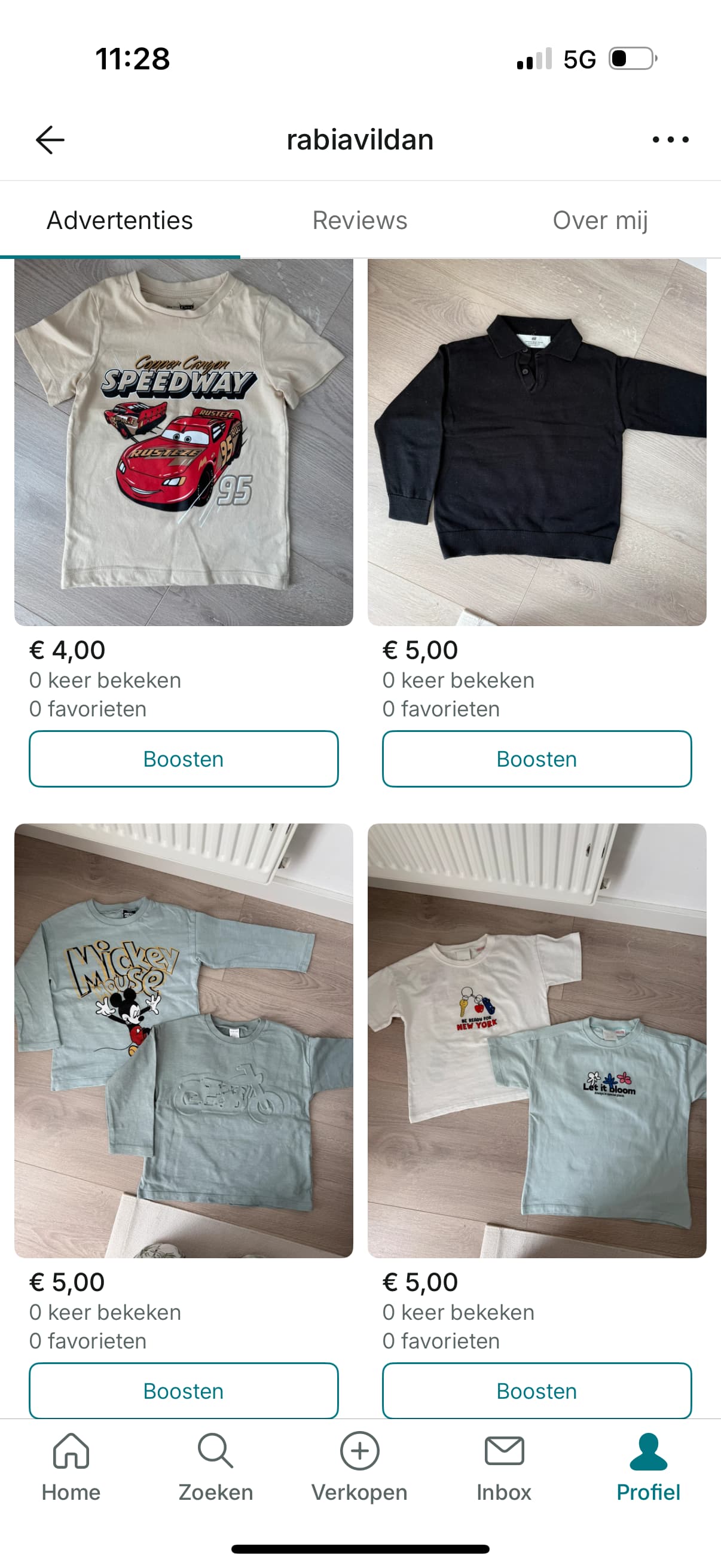Open the New York t-shirts listing
This screenshot has width=721, height=1568.
537,1041
